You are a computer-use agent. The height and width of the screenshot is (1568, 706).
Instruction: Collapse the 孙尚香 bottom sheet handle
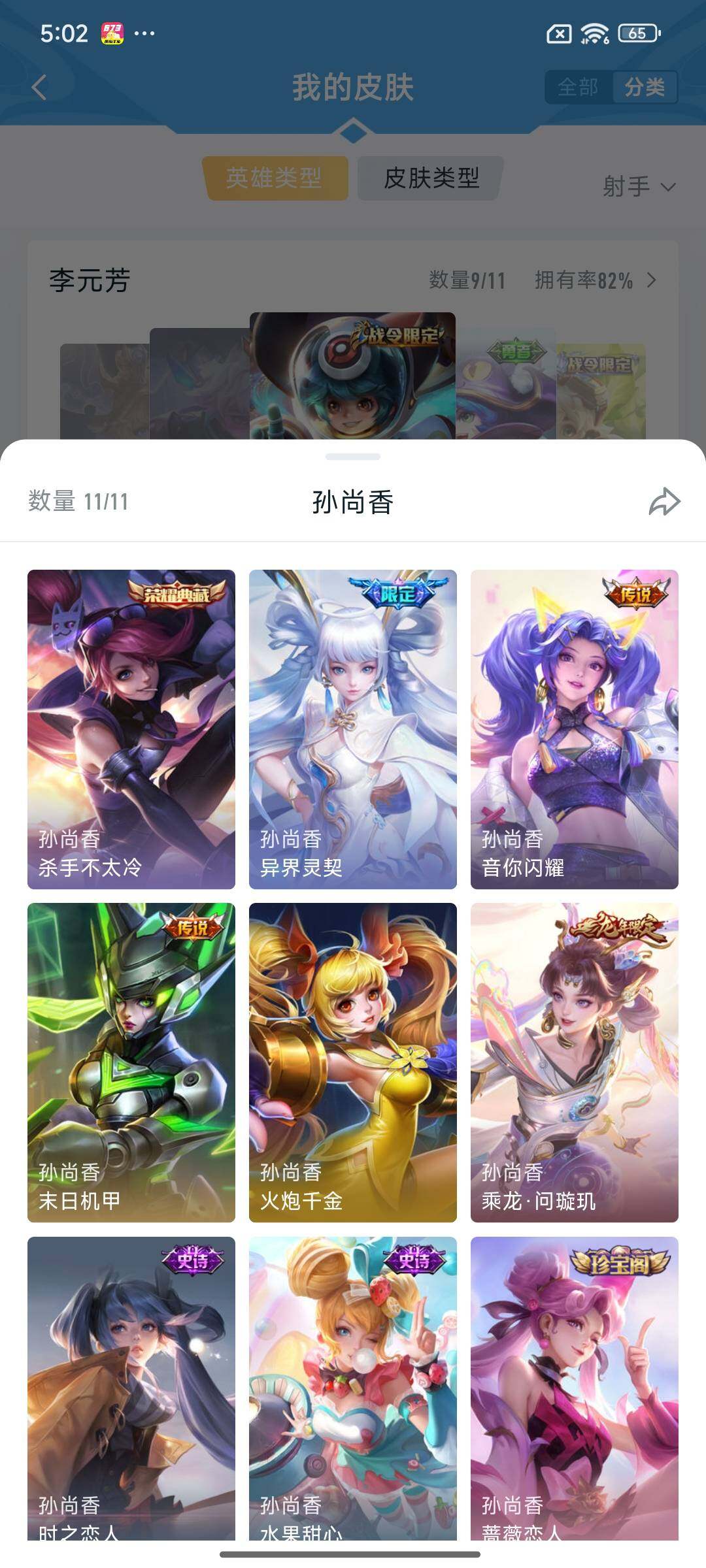point(353,455)
